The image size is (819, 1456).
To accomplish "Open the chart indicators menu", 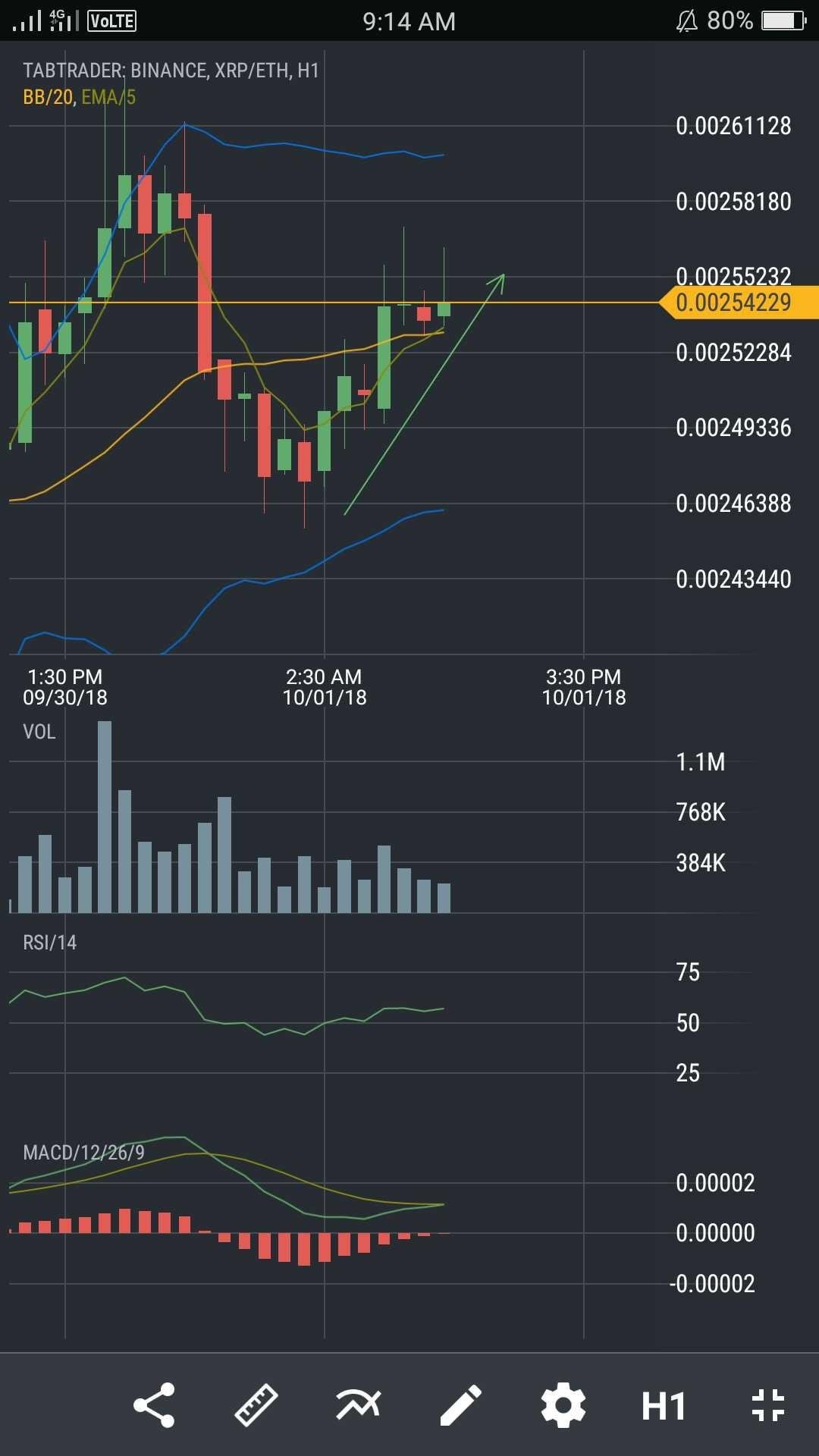I will [359, 1405].
